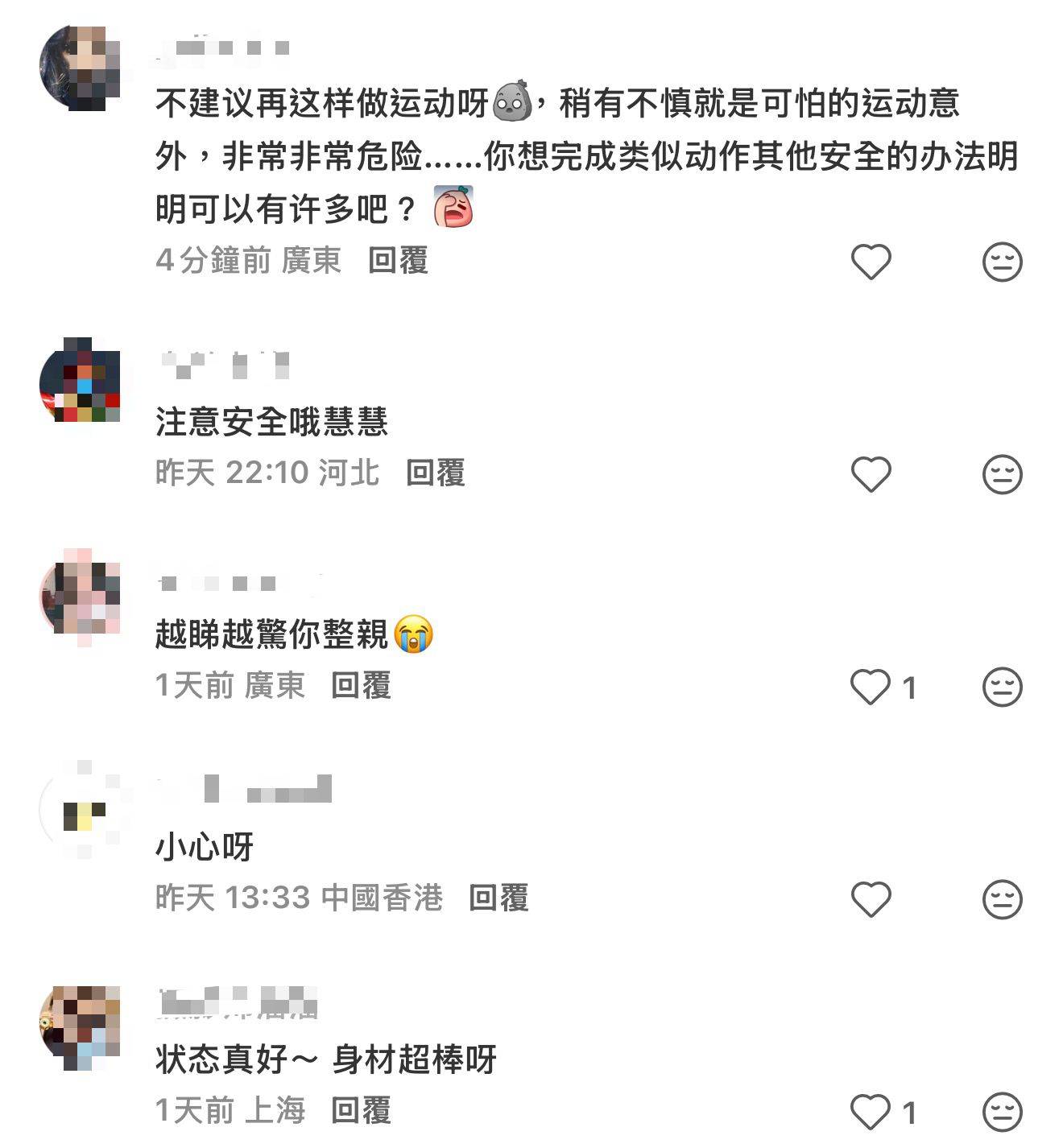Dislike the comment 小心呀
Image resolution: width=1063 pixels, height=1148 pixels.
point(1002,899)
